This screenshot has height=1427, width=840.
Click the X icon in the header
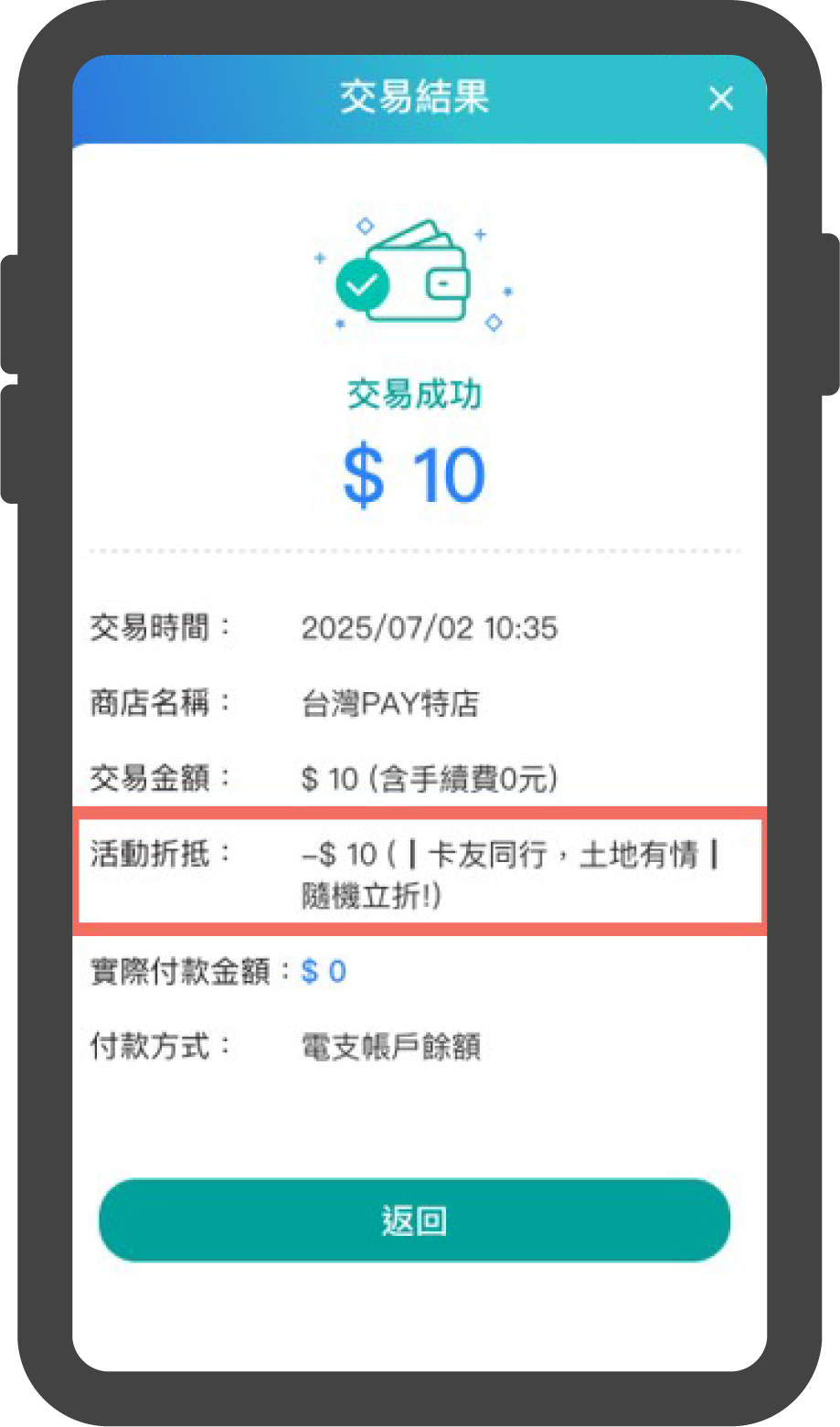pos(721,99)
